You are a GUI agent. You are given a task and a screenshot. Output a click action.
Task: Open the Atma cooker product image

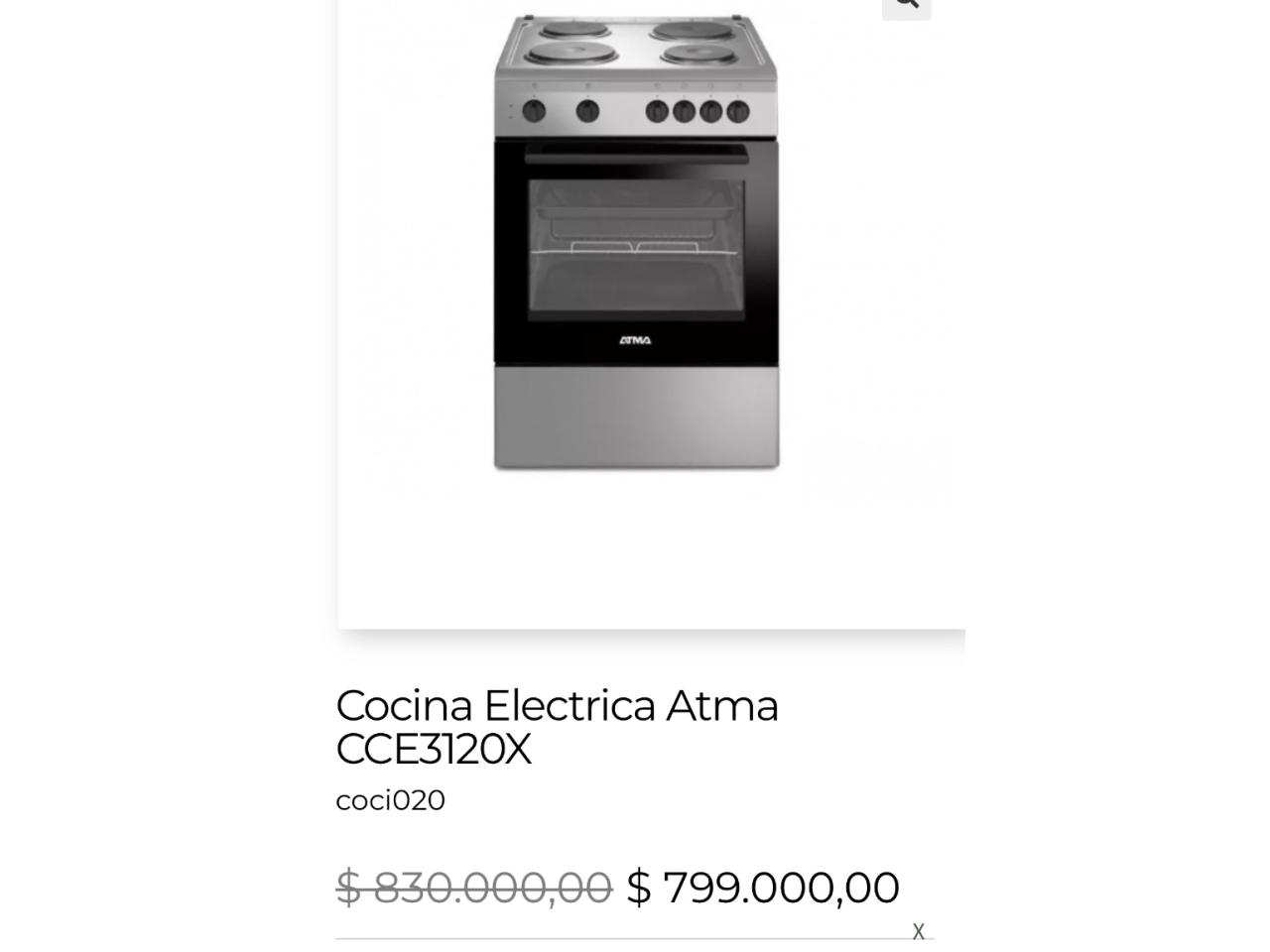click(x=637, y=243)
